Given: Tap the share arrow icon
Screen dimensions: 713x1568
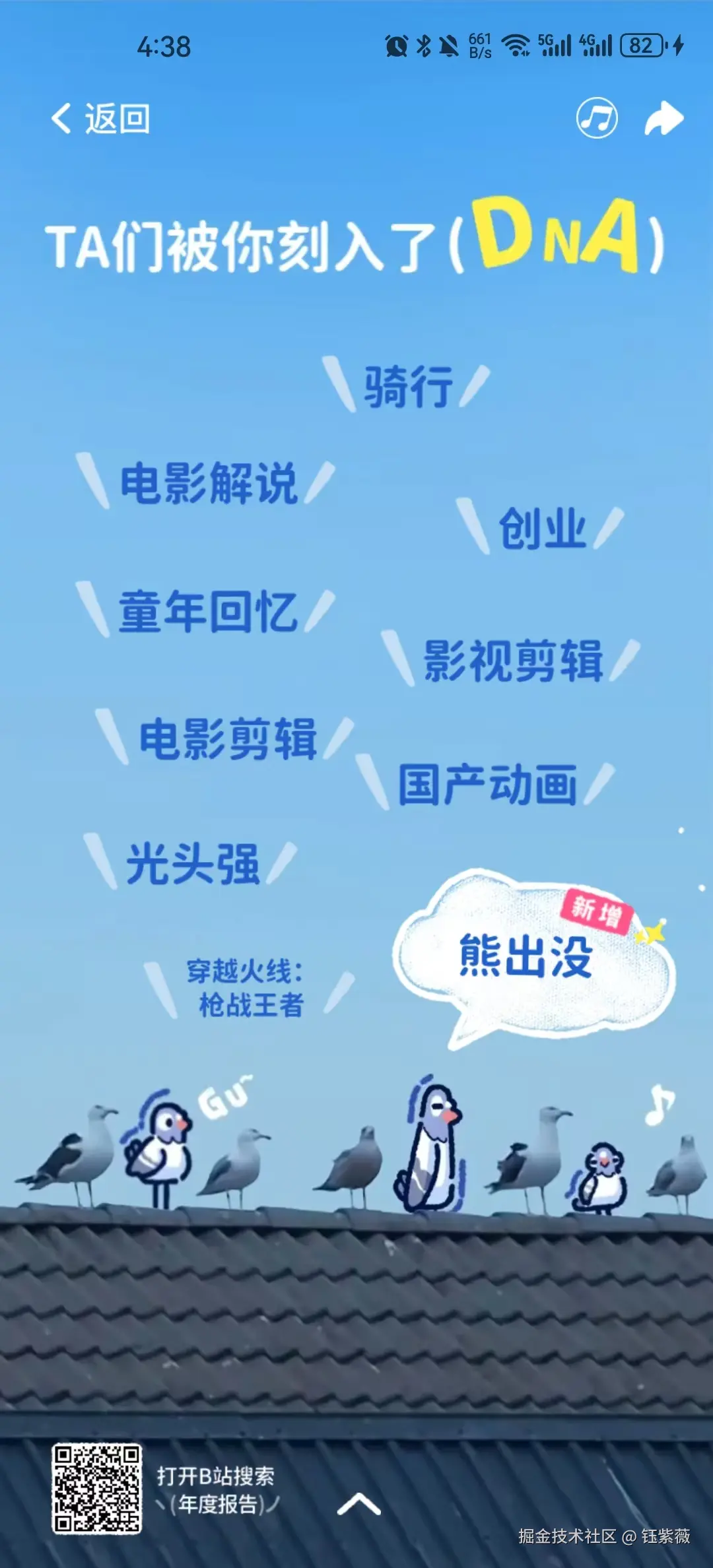Looking at the screenshot, I should tap(663, 117).
